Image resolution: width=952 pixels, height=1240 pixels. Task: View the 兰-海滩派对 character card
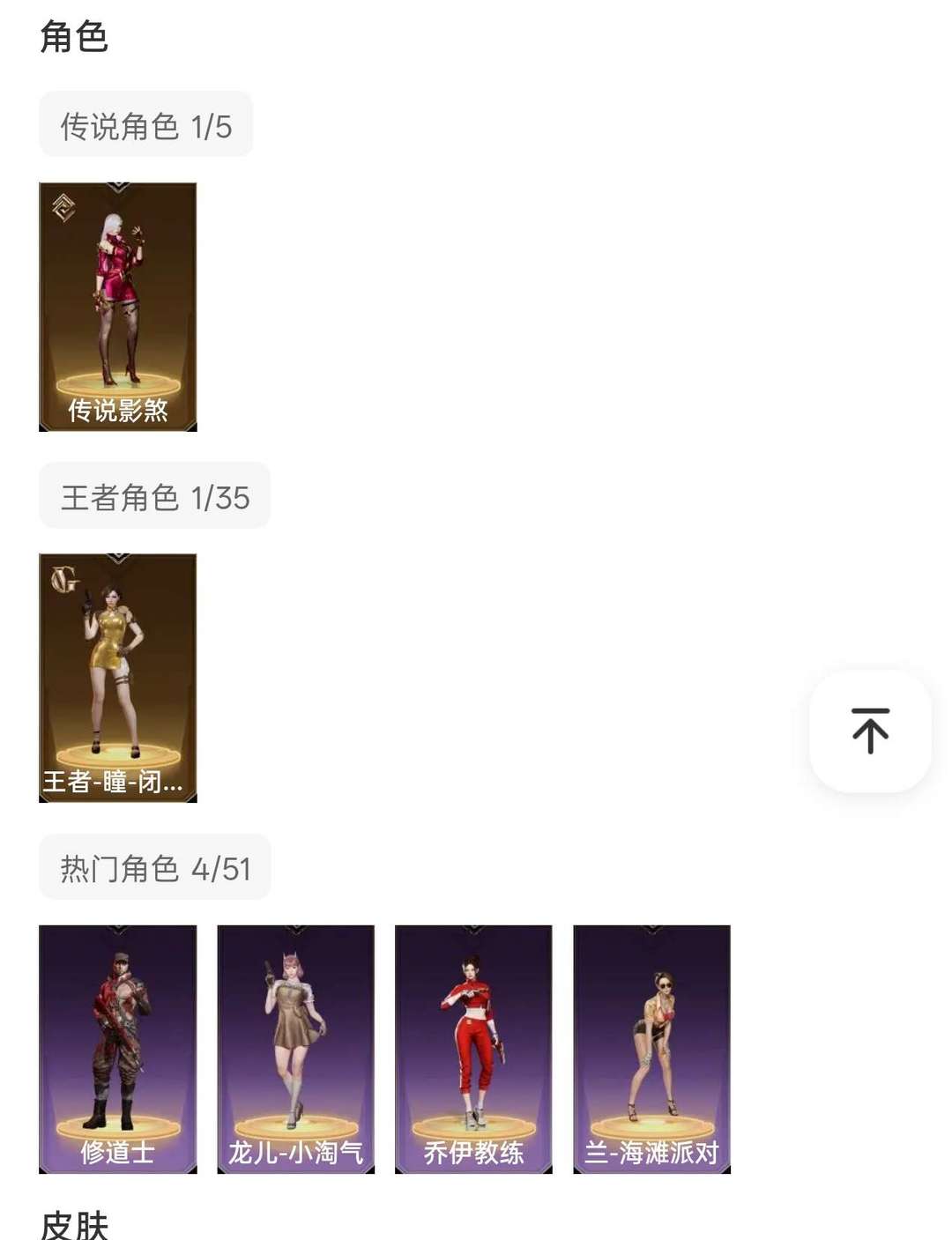651,1049
